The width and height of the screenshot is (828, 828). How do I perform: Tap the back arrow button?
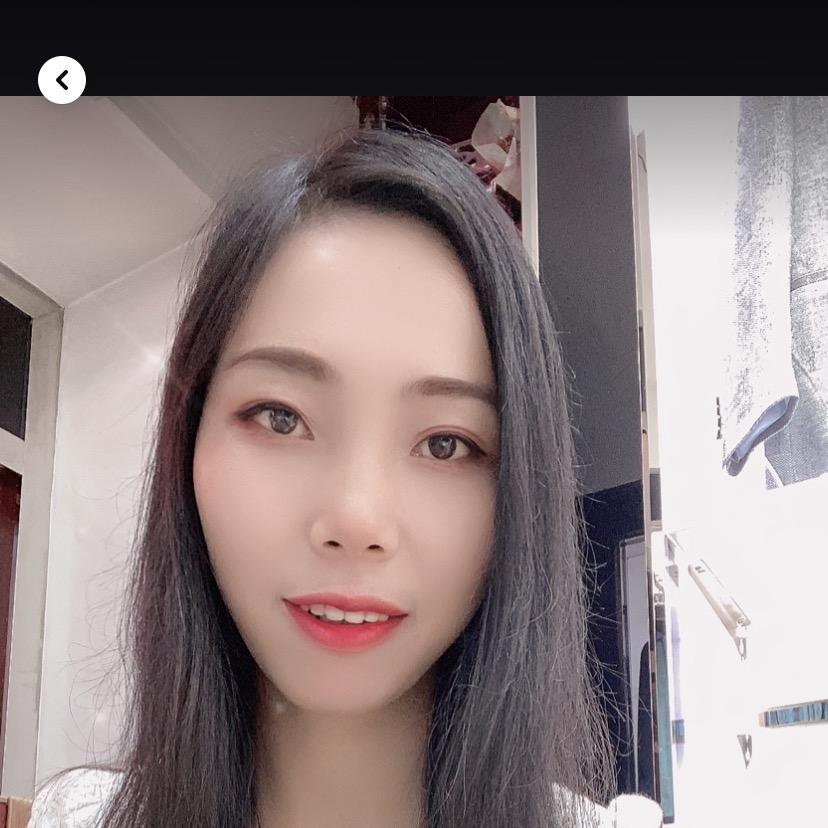coord(62,80)
